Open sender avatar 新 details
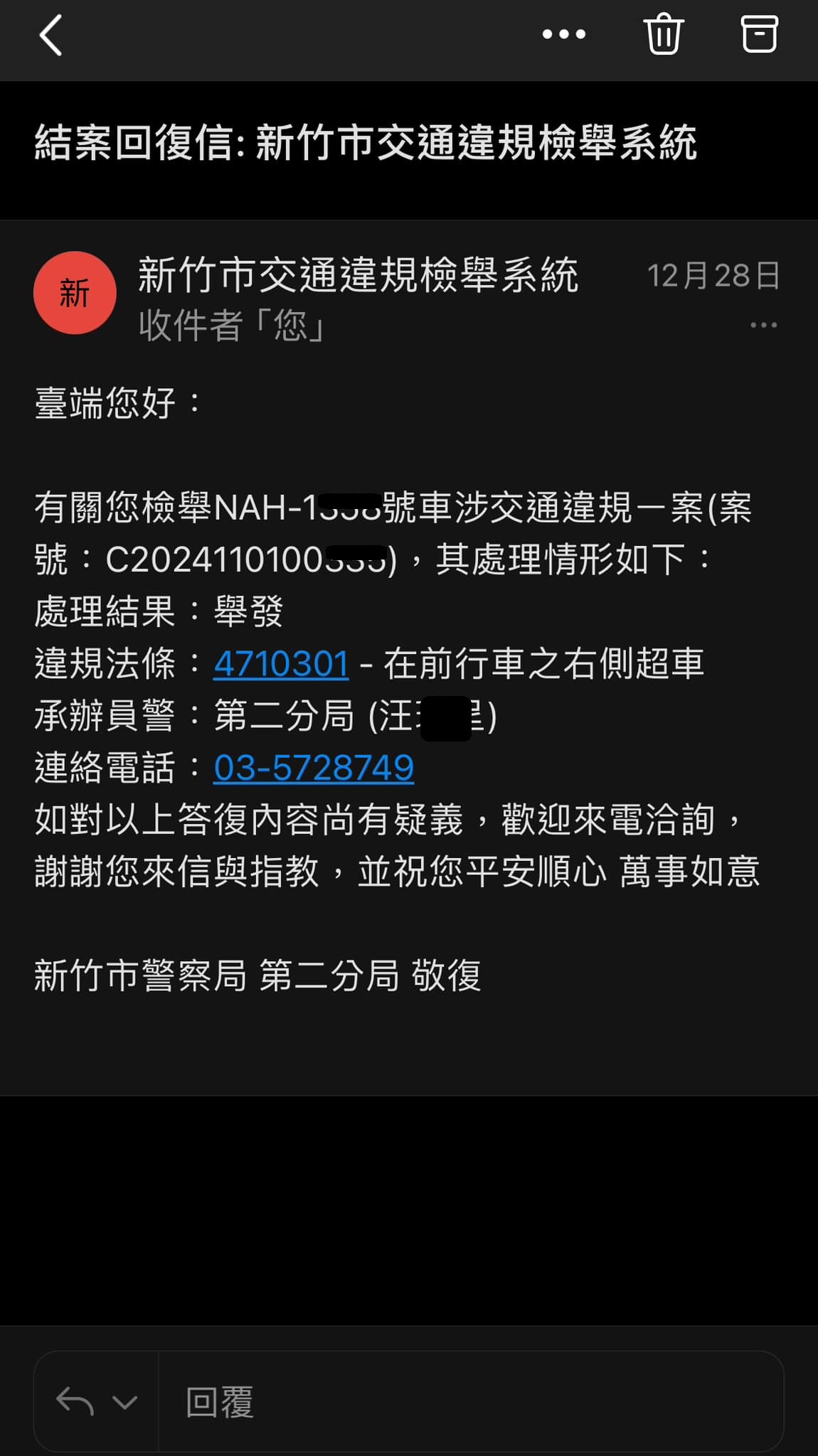This screenshot has height=1456, width=818. (75, 293)
